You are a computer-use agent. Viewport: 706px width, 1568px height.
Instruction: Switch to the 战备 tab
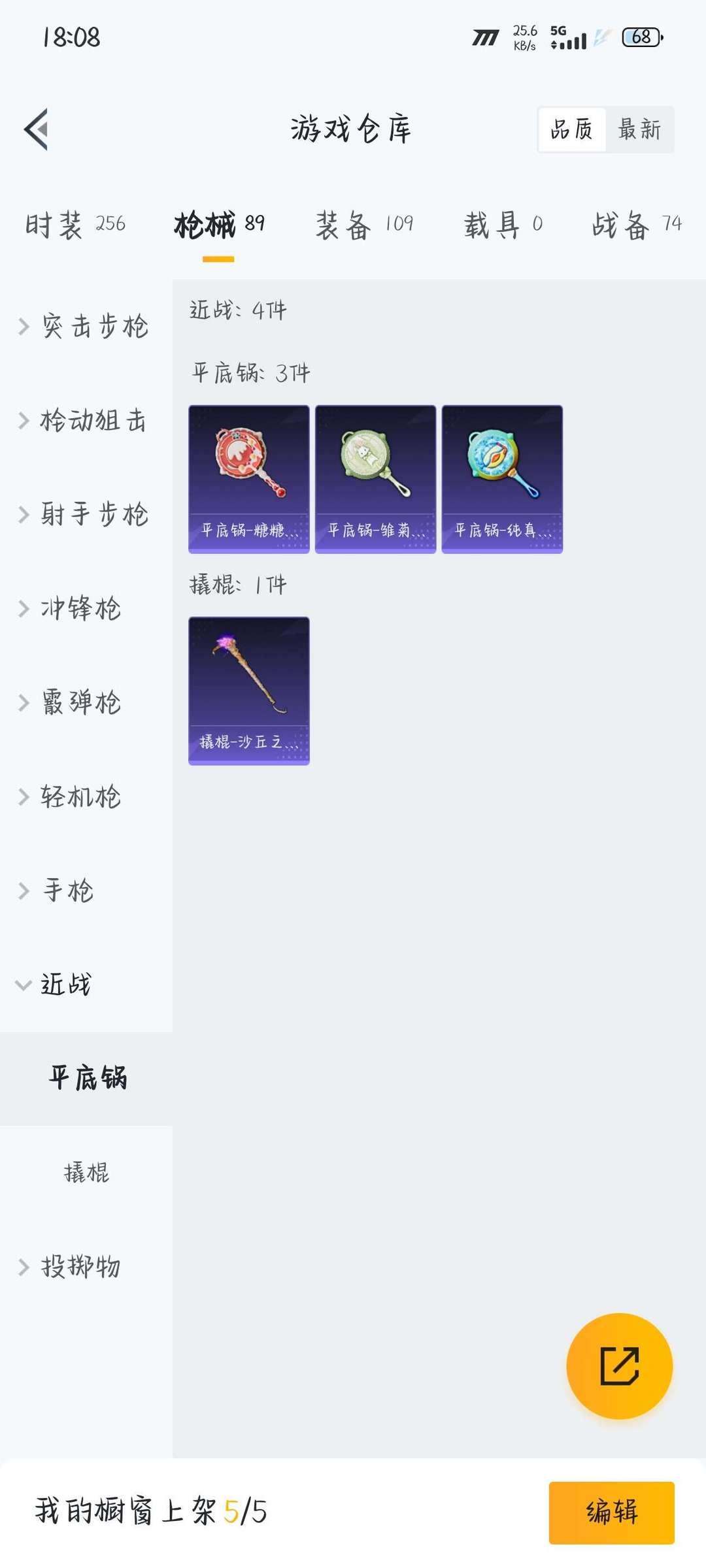pos(636,225)
